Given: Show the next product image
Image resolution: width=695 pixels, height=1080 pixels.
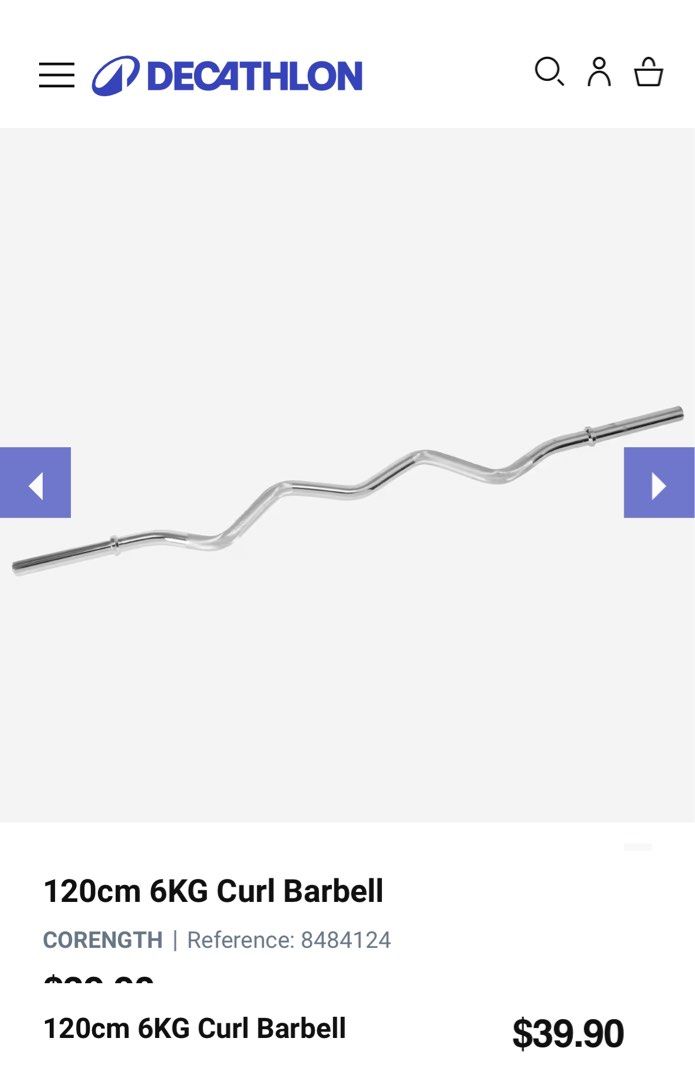Looking at the screenshot, I should pyautogui.click(x=659, y=483).
